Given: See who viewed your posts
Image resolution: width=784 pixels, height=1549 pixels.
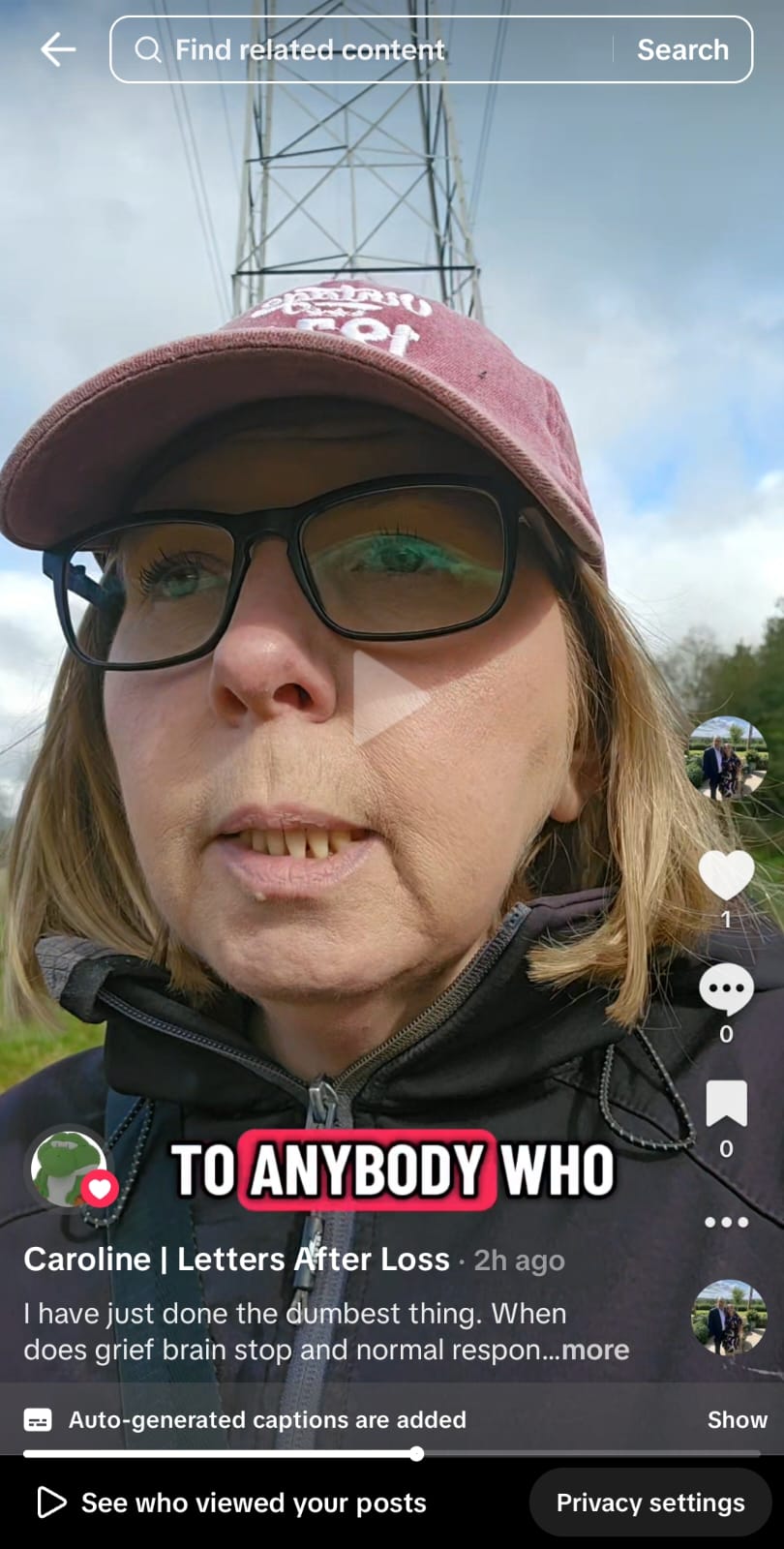Looking at the screenshot, I should pyautogui.click(x=232, y=1503).
